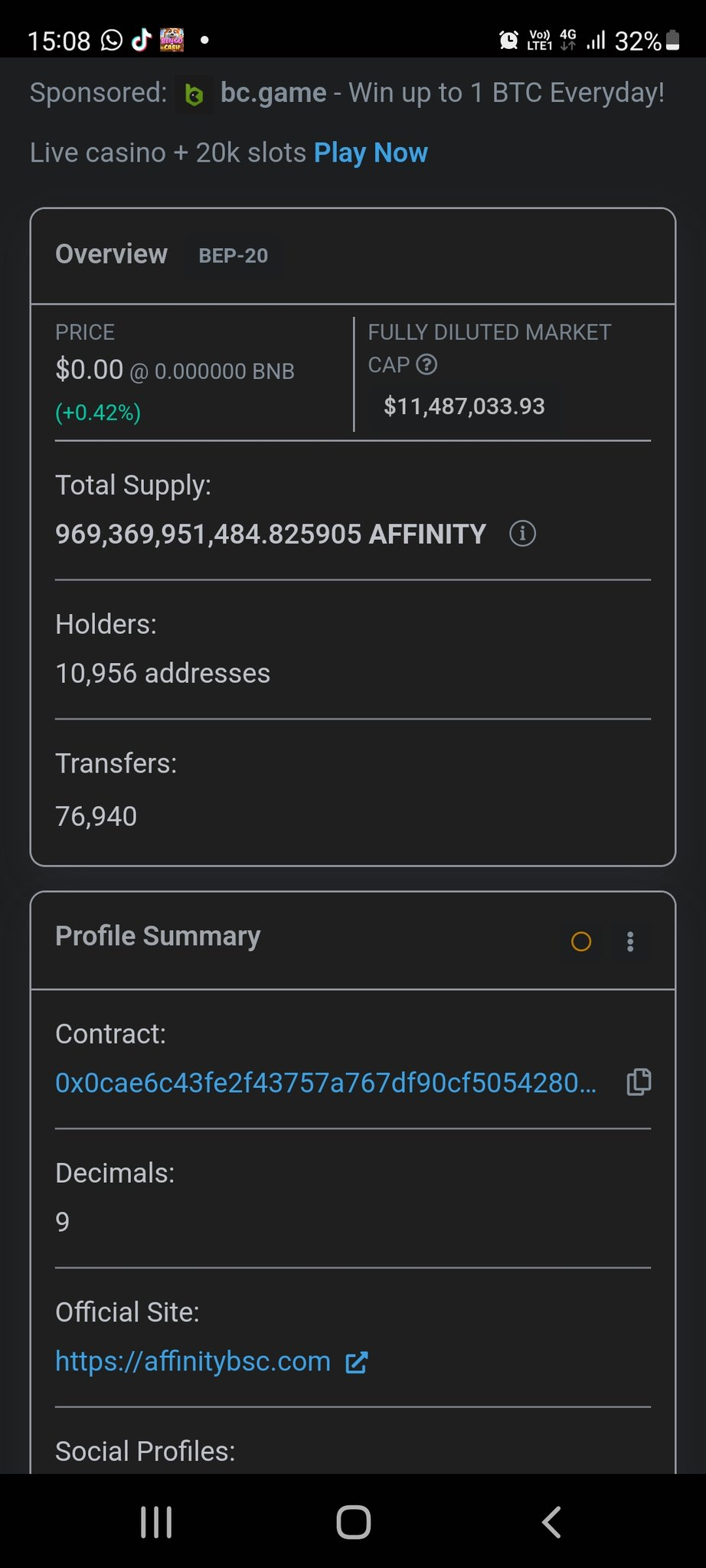Image resolution: width=706 pixels, height=1568 pixels.
Task: Go back with the system back button
Action: tap(551, 1521)
